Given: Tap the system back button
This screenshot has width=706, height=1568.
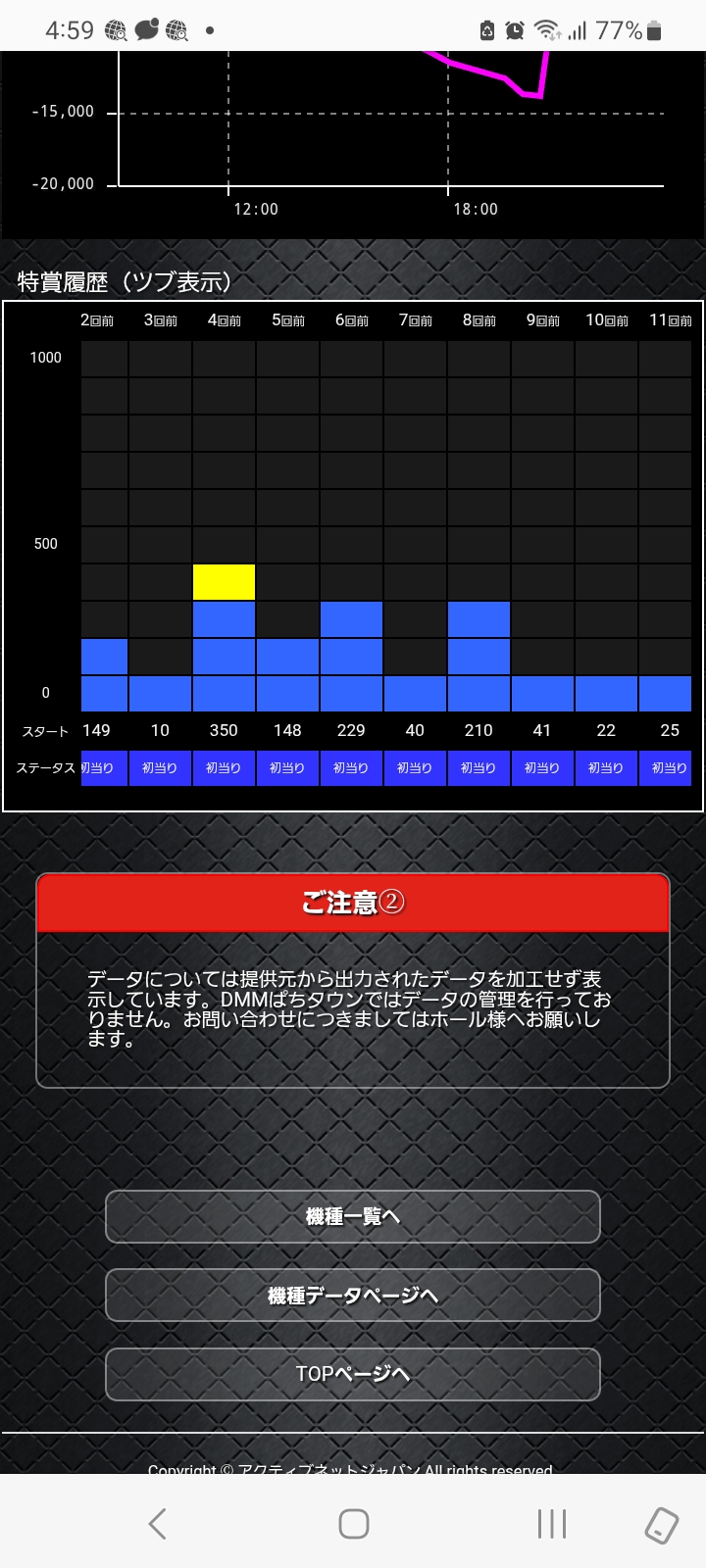Looking at the screenshot, I should pyautogui.click(x=157, y=1524).
